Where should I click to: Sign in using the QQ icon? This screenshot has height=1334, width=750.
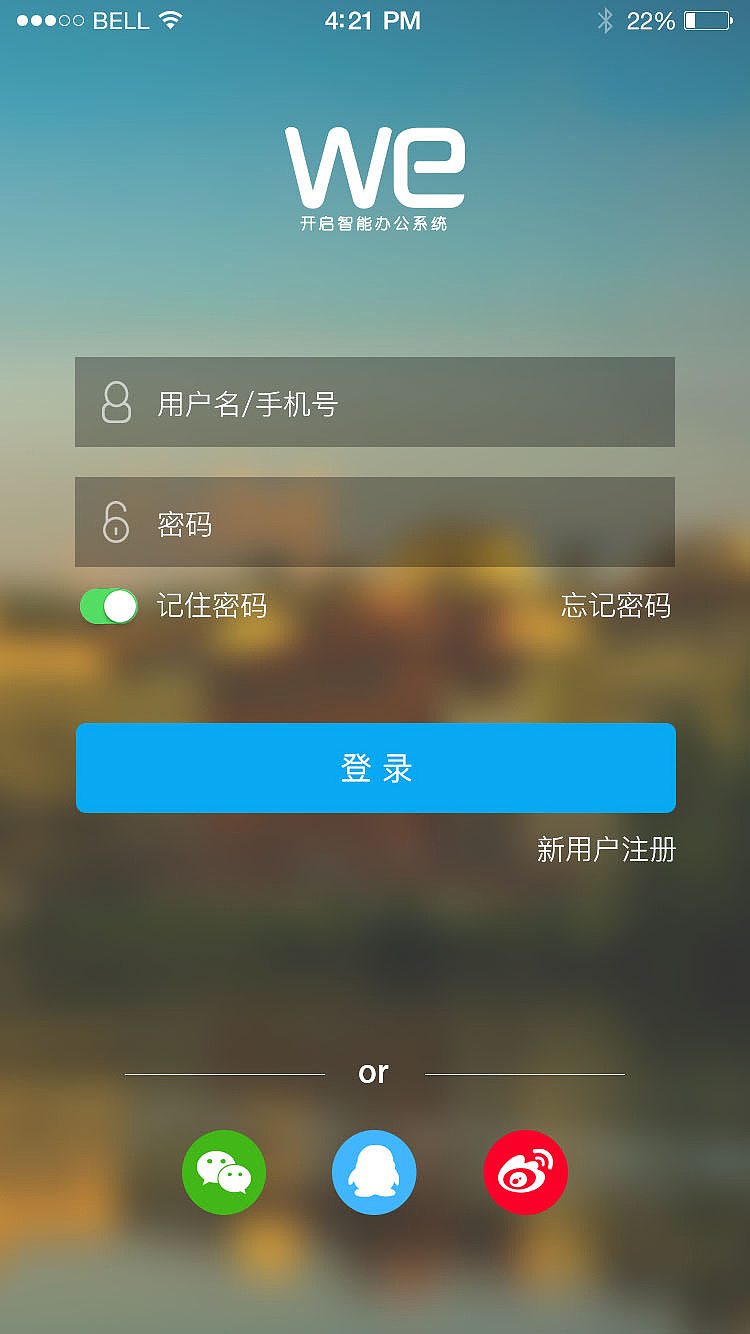374,1172
